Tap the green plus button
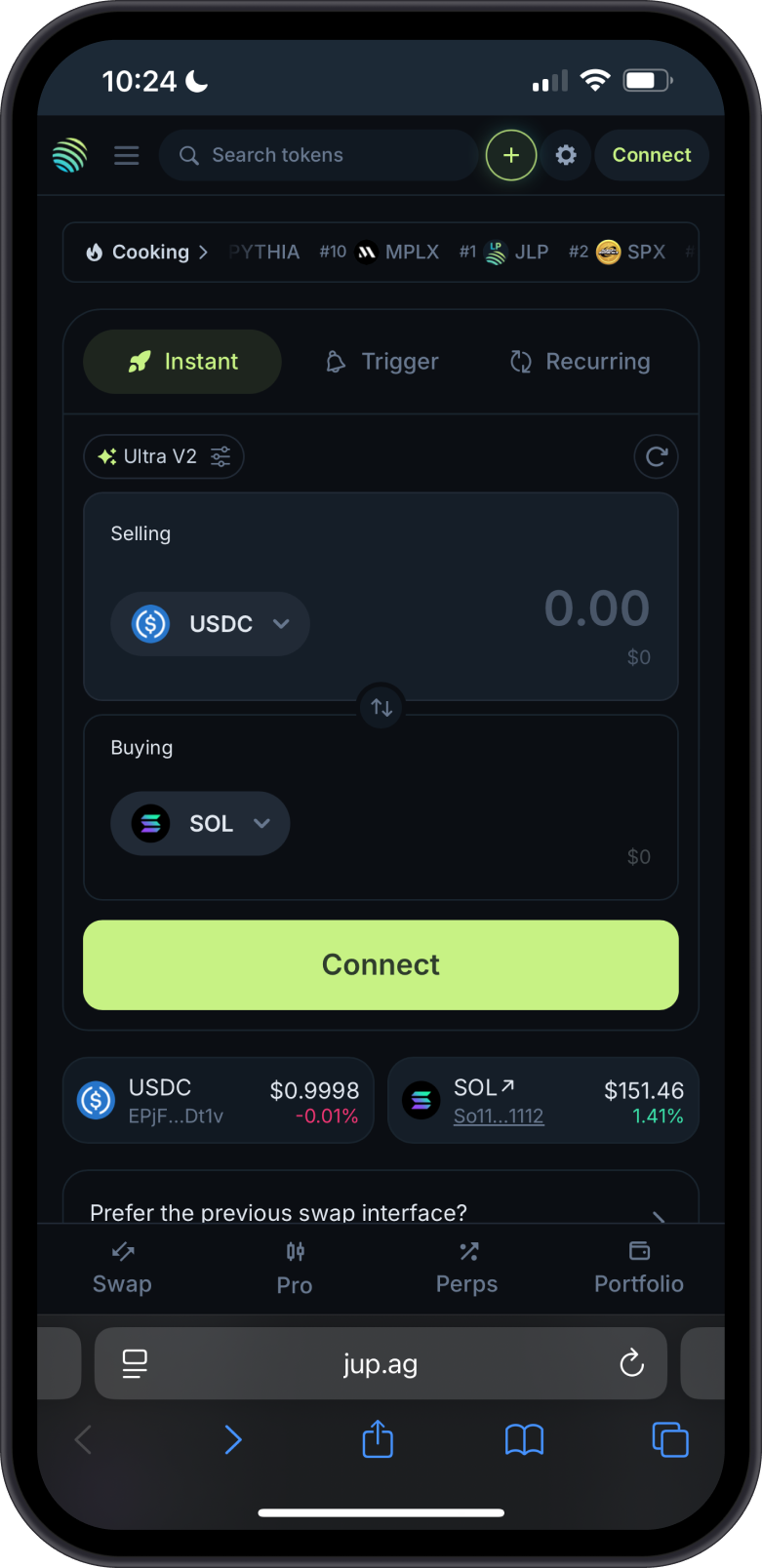Image resolution: width=762 pixels, height=1568 pixels. click(511, 156)
